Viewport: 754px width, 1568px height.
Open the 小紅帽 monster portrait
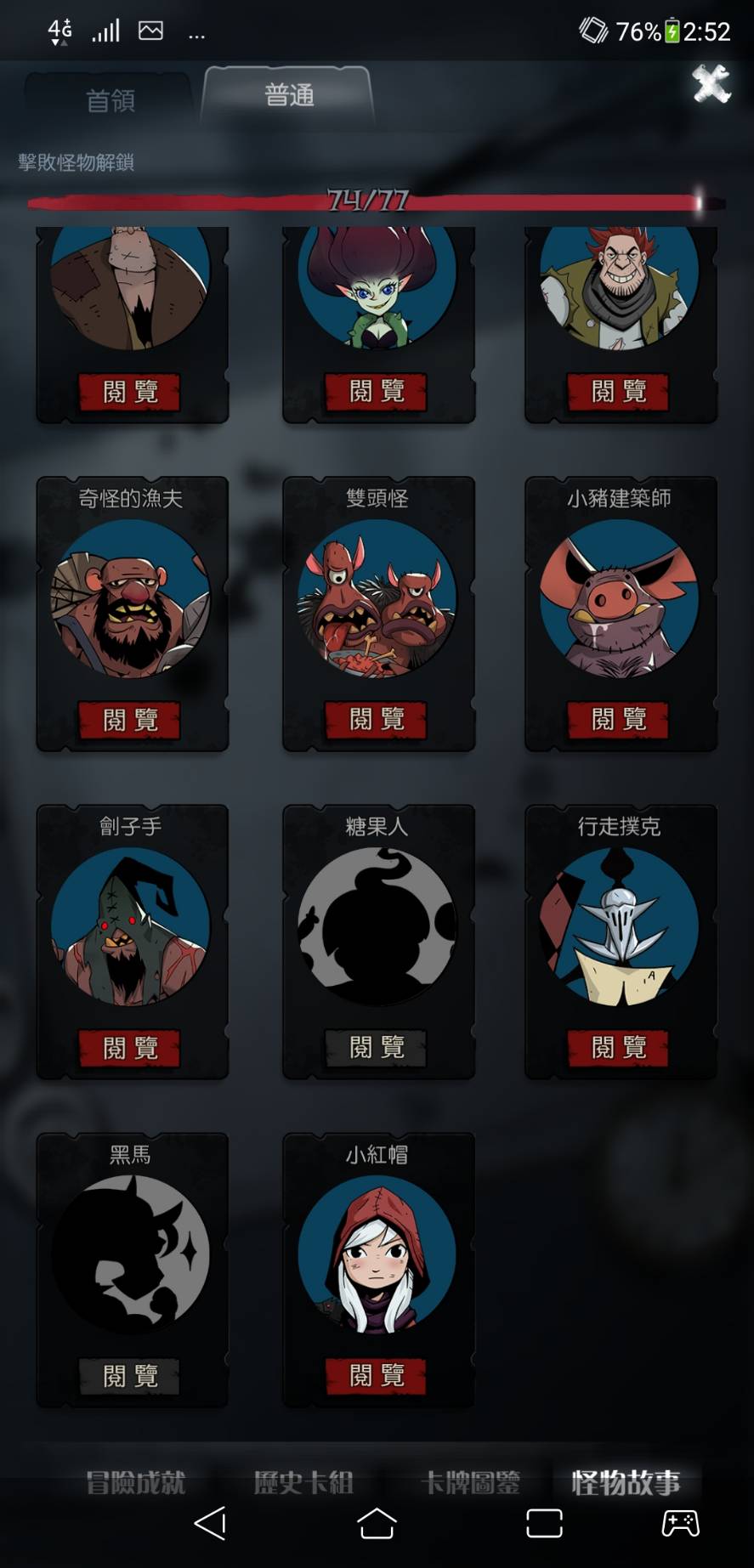(377, 1254)
